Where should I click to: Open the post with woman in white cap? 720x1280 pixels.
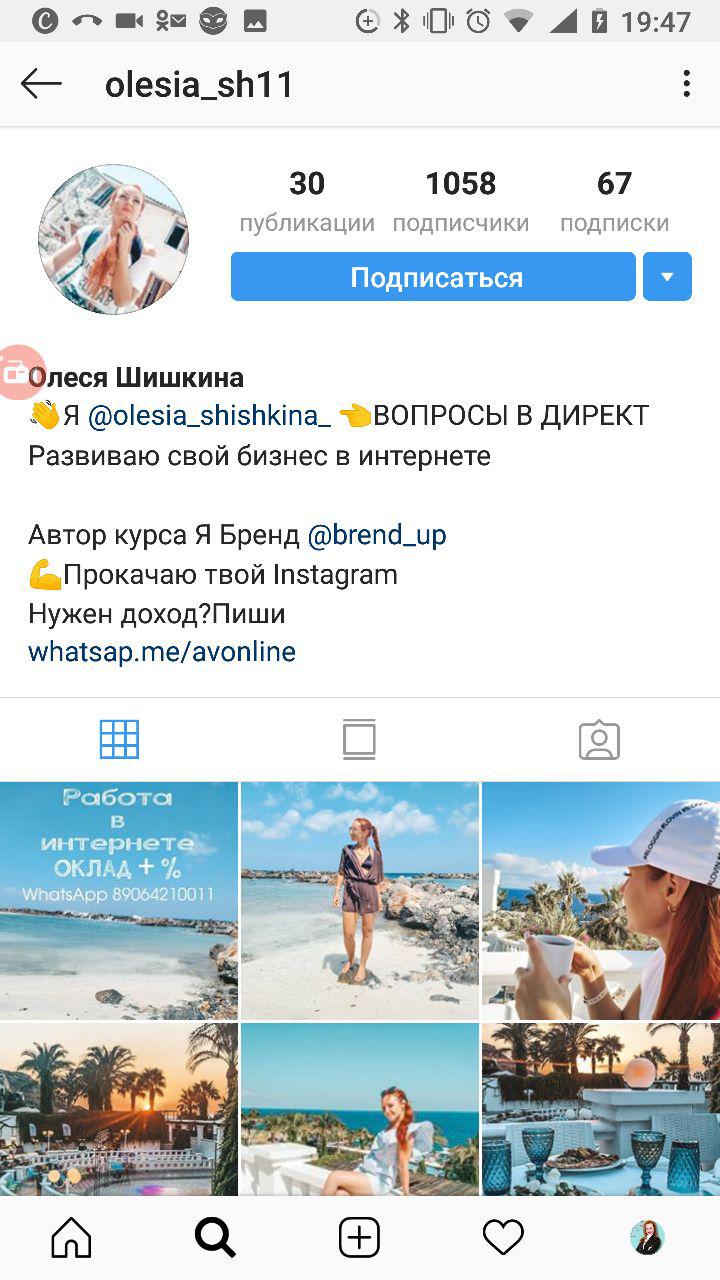[x=601, y=901]
